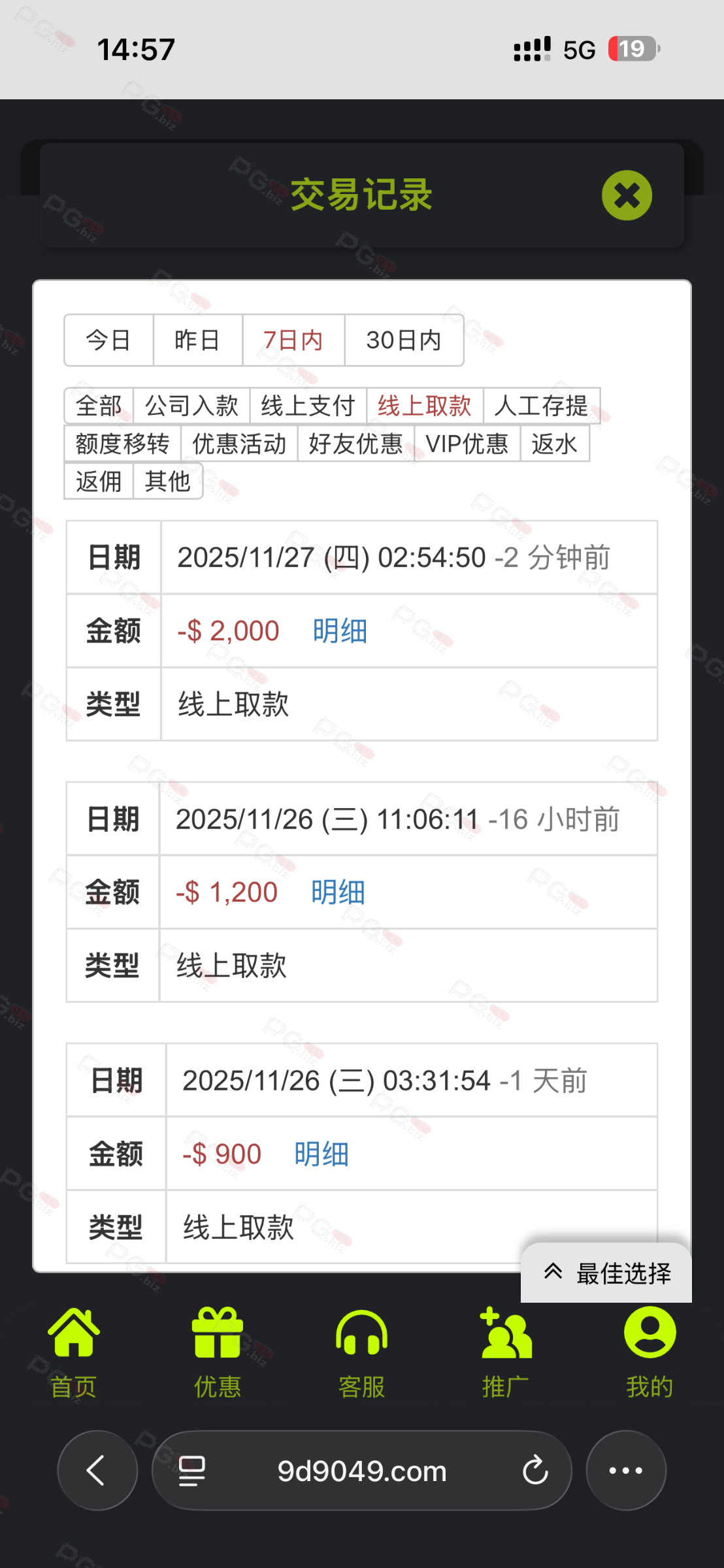Viewport: 724px width, 1568px height.
Task: Select the 人工存提 filter
Action: 541,406
